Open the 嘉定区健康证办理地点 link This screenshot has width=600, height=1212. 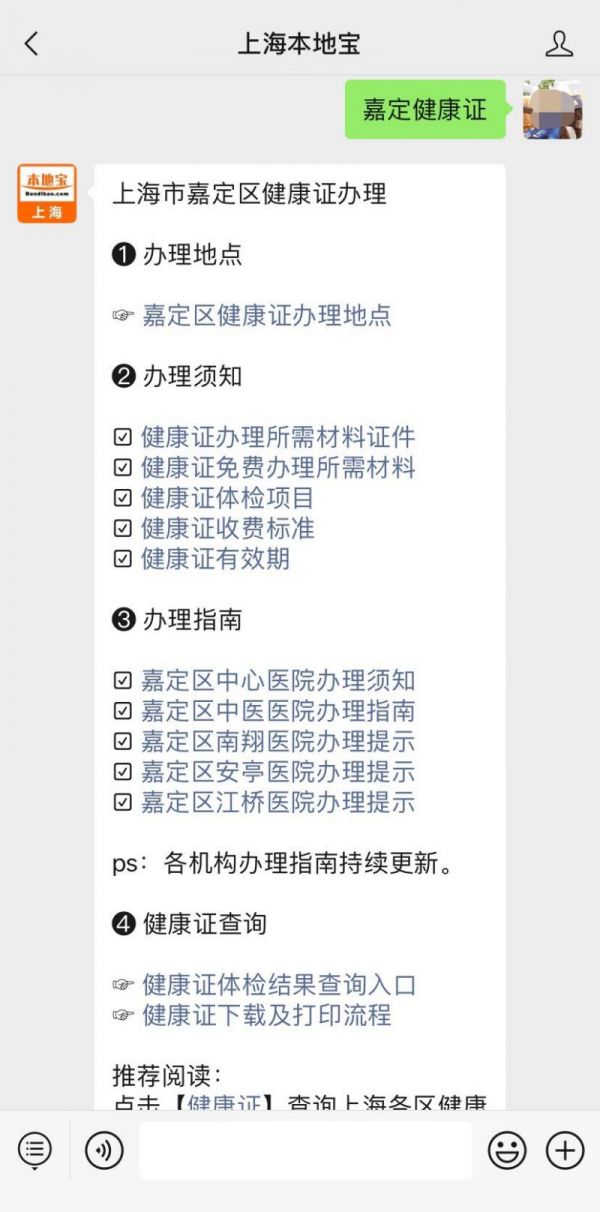coord(266,316)
